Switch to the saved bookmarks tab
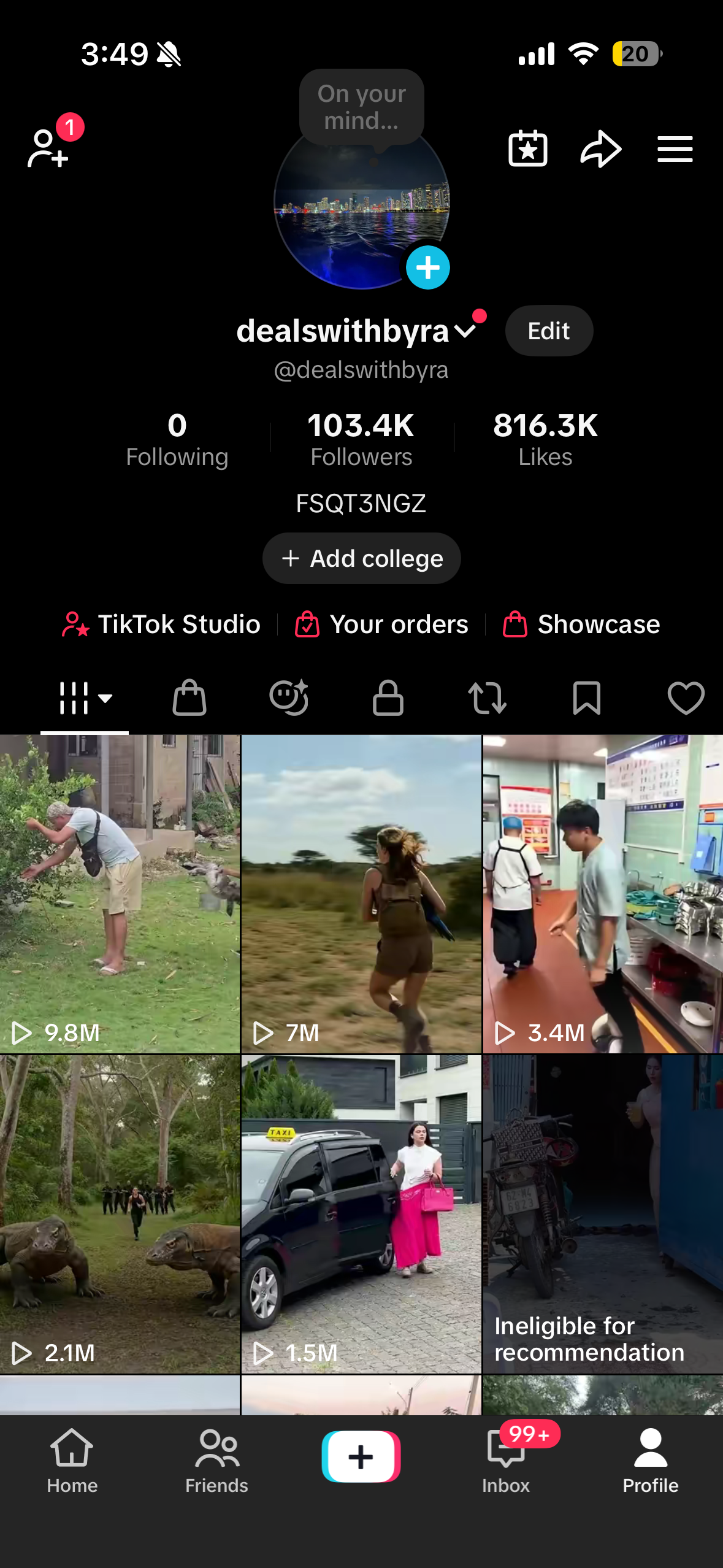The image size is (723, 1568). point(587,698)
